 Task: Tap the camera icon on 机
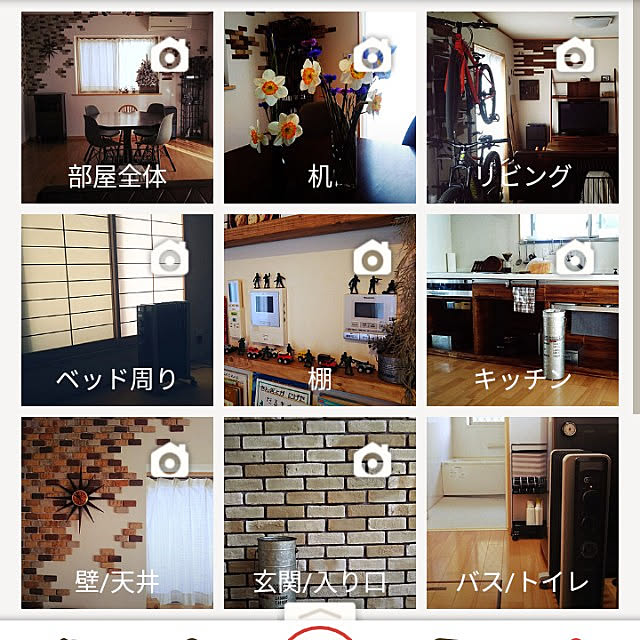[372, 57]
